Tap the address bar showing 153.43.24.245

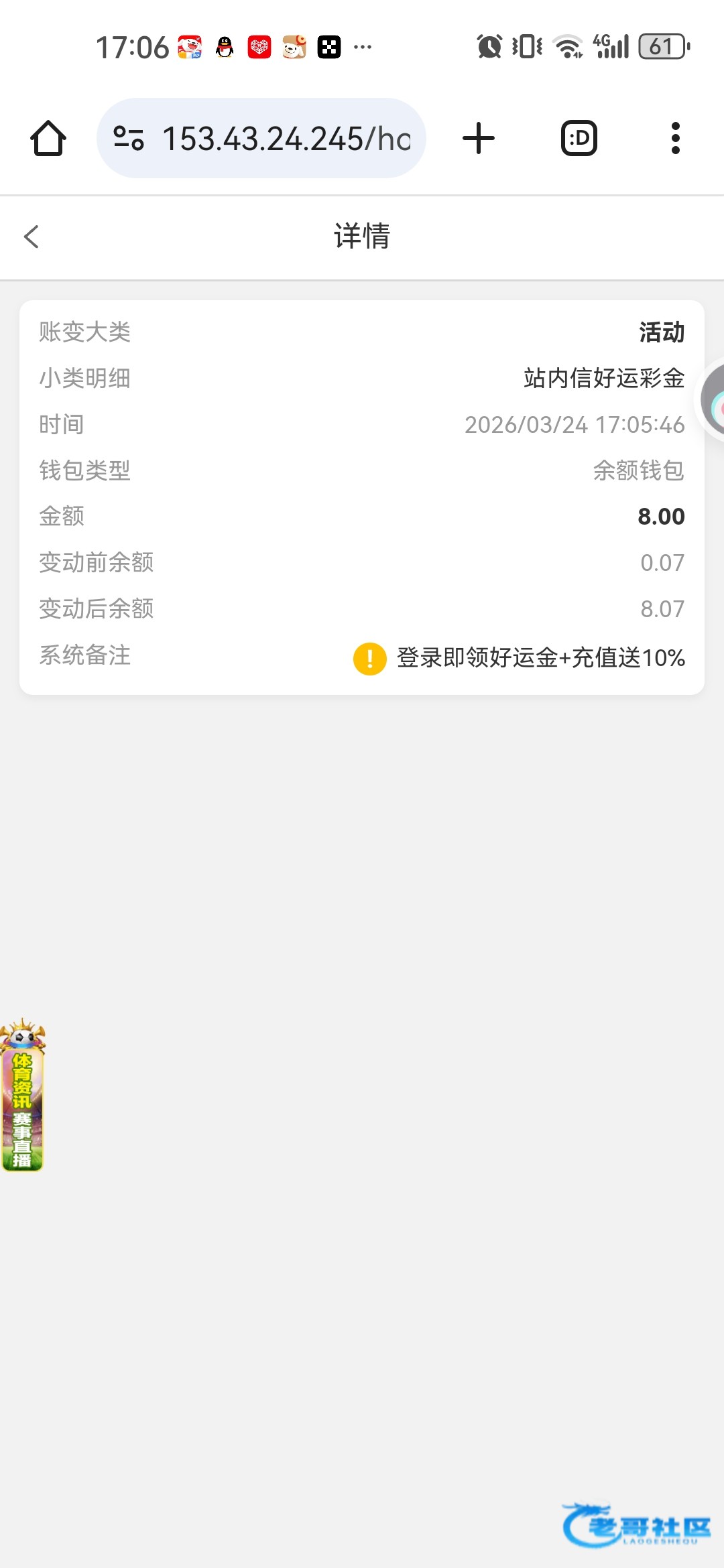click(x=261, y=139)
